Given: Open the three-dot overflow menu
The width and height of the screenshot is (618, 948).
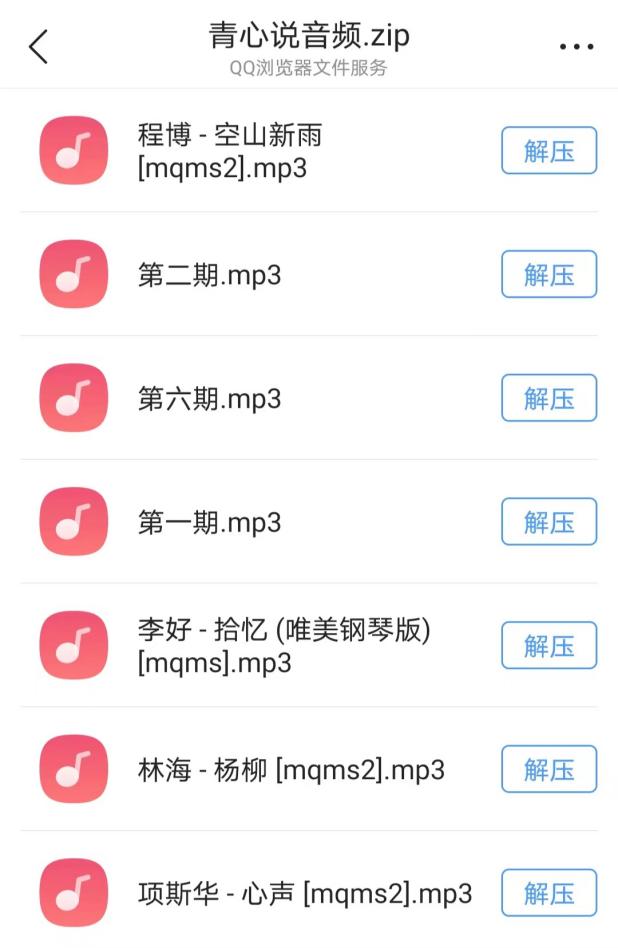Looking at the screenshot, I should (x=576, y=47).
